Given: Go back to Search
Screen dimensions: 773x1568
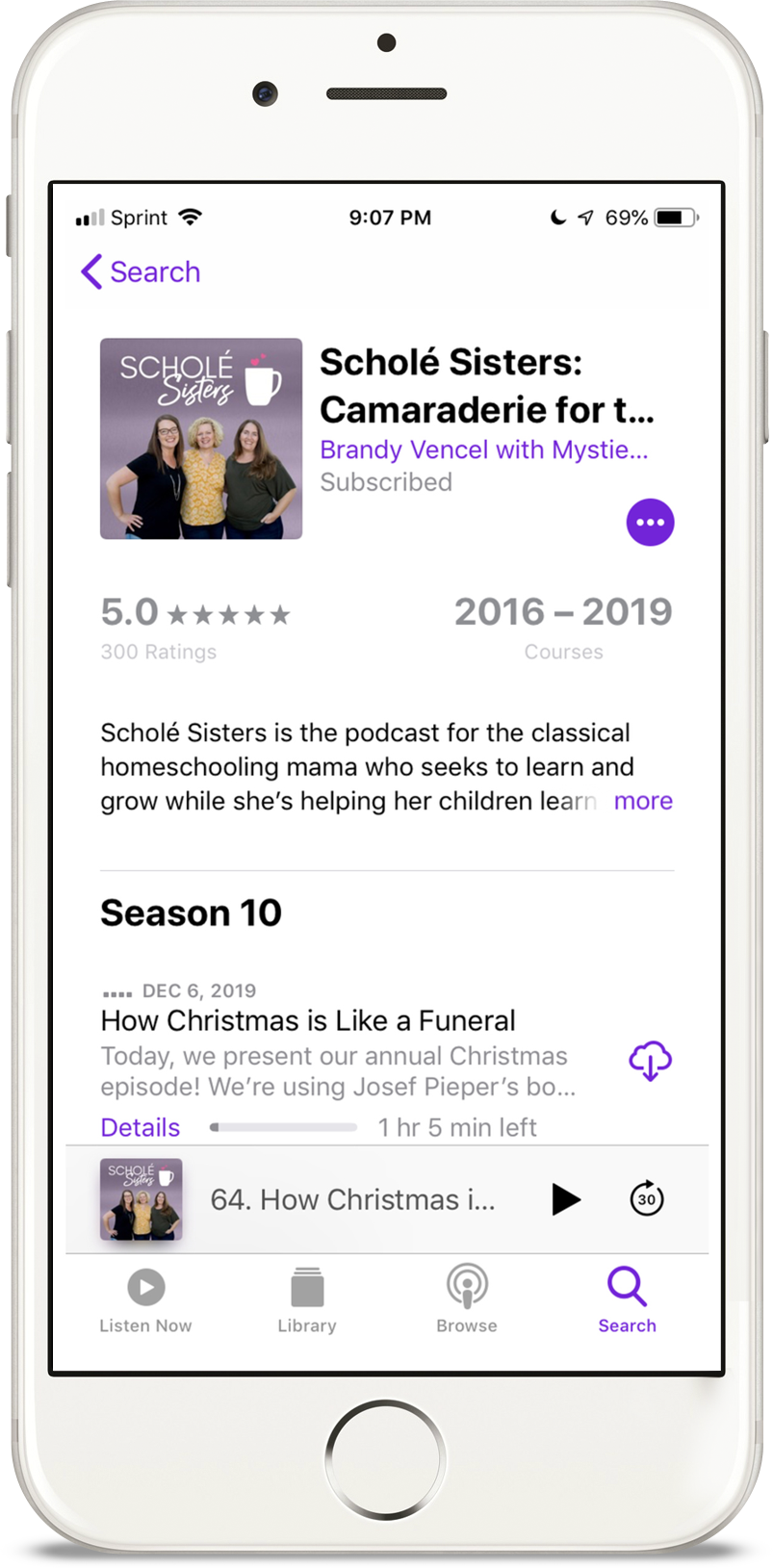Looking at the screenshot, I should [142, 272].
